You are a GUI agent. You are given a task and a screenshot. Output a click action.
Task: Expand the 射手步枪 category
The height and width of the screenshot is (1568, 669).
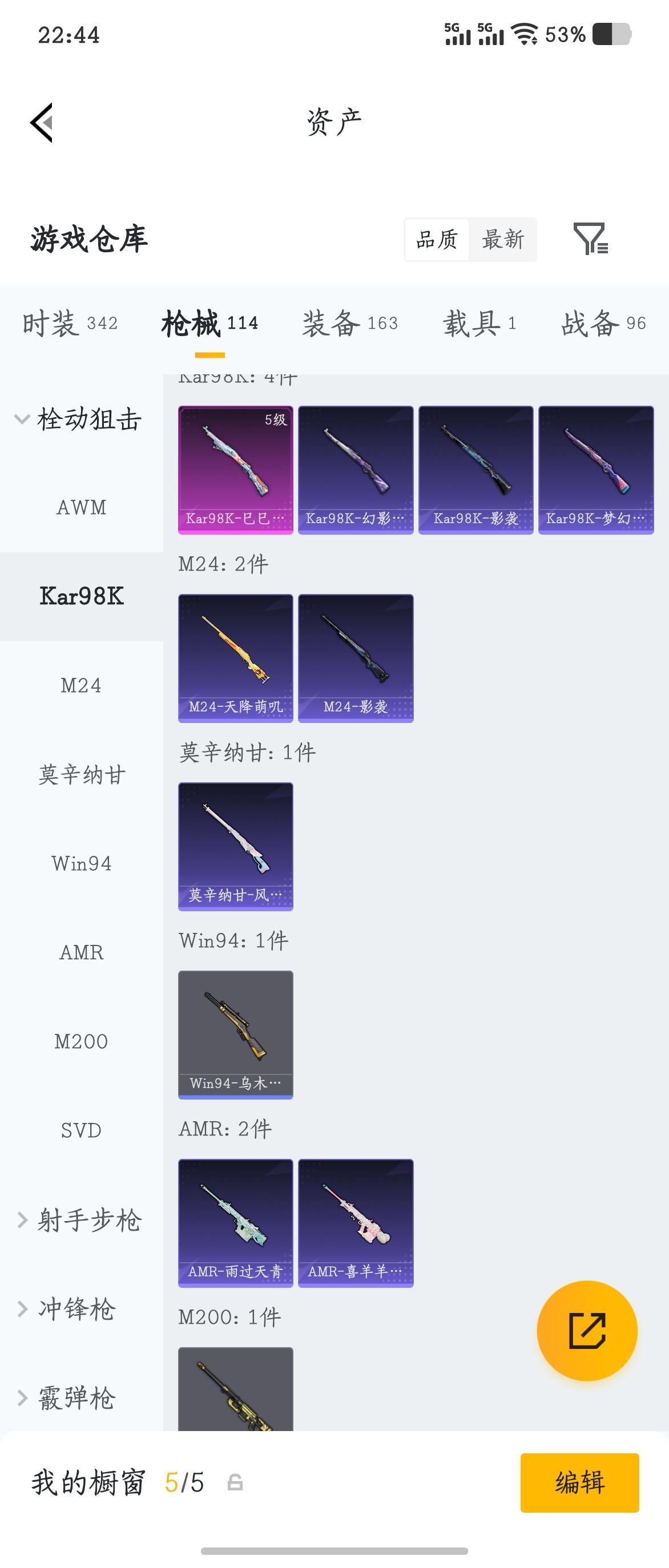pos(82,1221)
